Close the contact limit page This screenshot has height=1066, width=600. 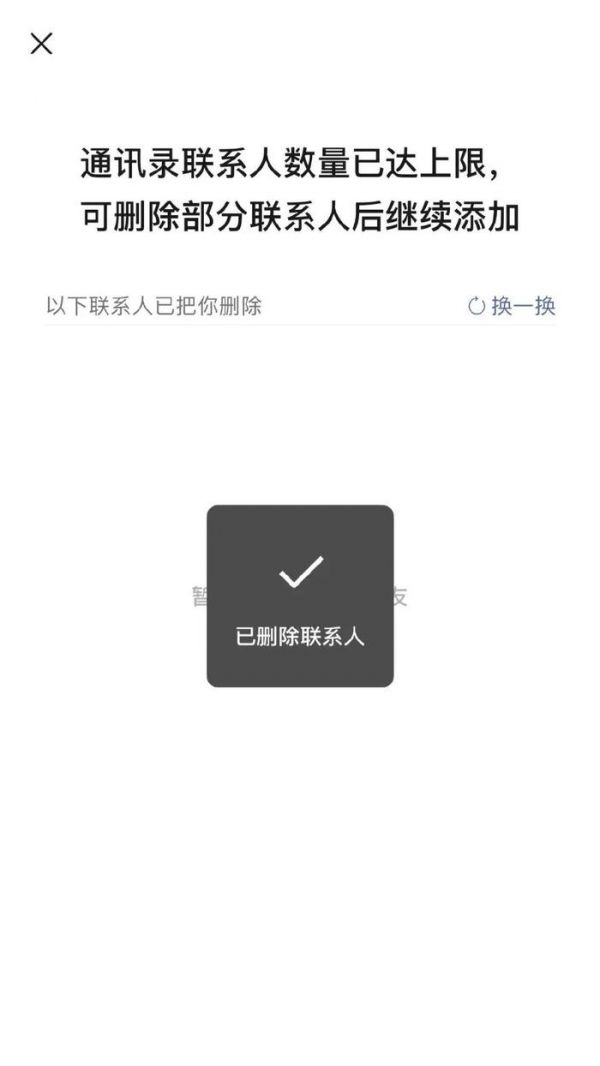click(41, 44)
